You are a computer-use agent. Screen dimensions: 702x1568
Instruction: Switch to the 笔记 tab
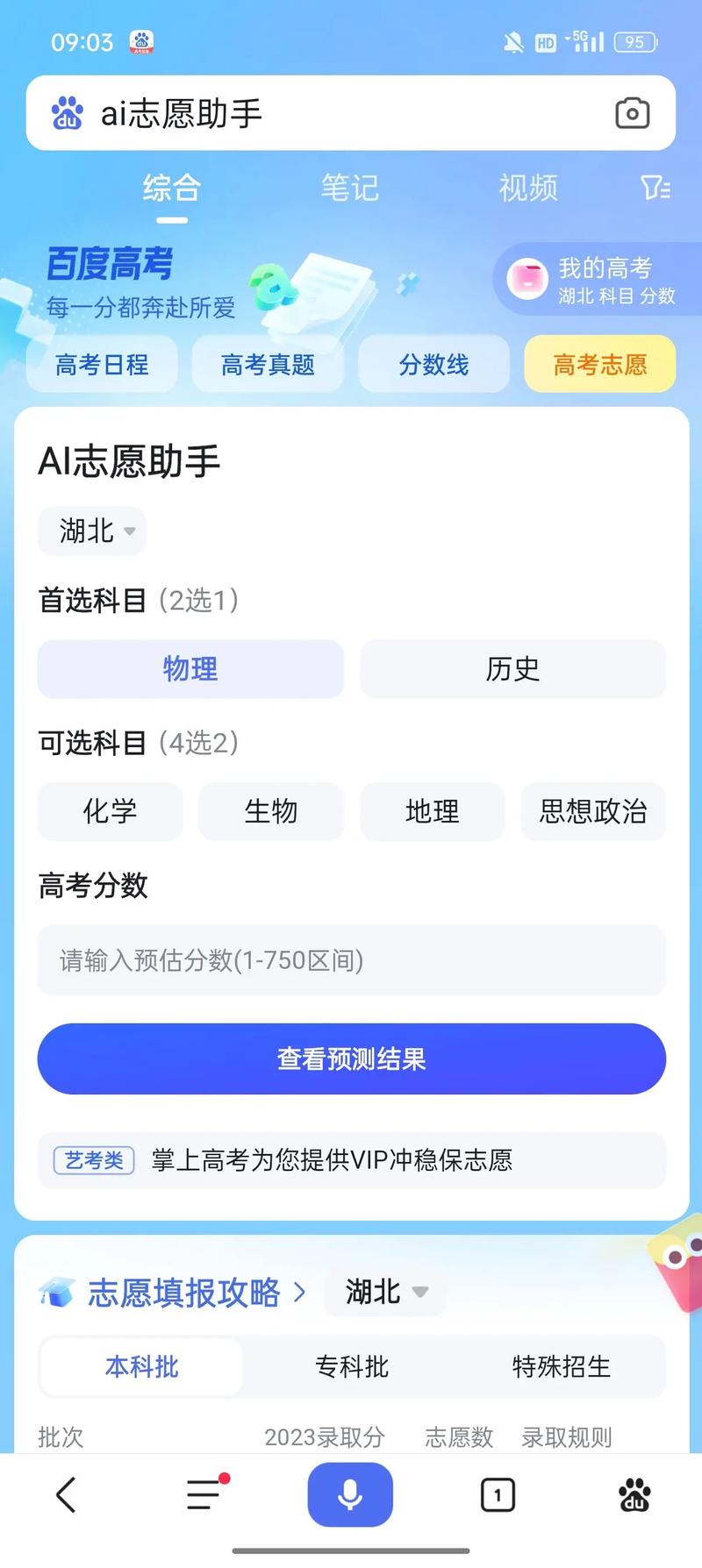[349, 188]
